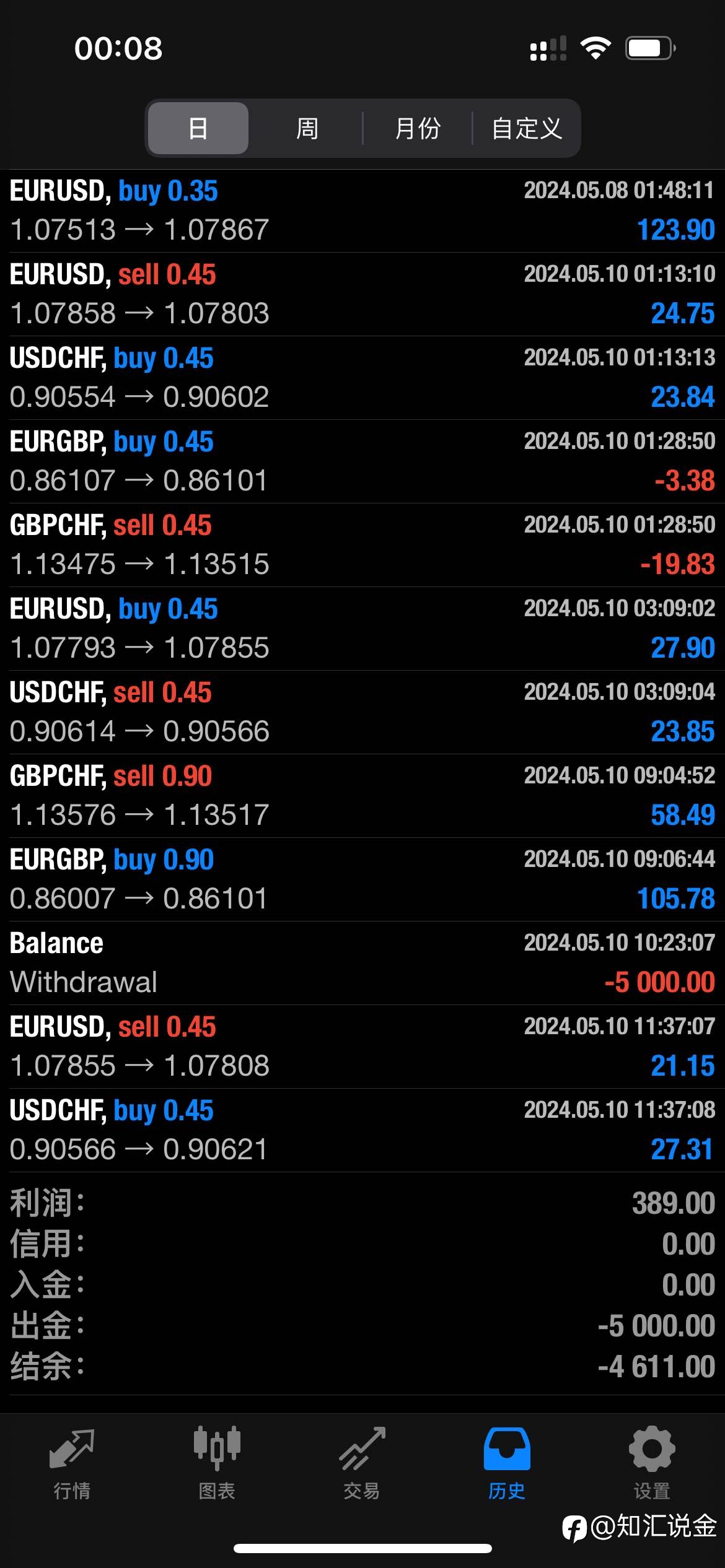Open the Balance Withdrawal entry
The height and width of the screenshot is (1568, 725).
pos(362,963)
